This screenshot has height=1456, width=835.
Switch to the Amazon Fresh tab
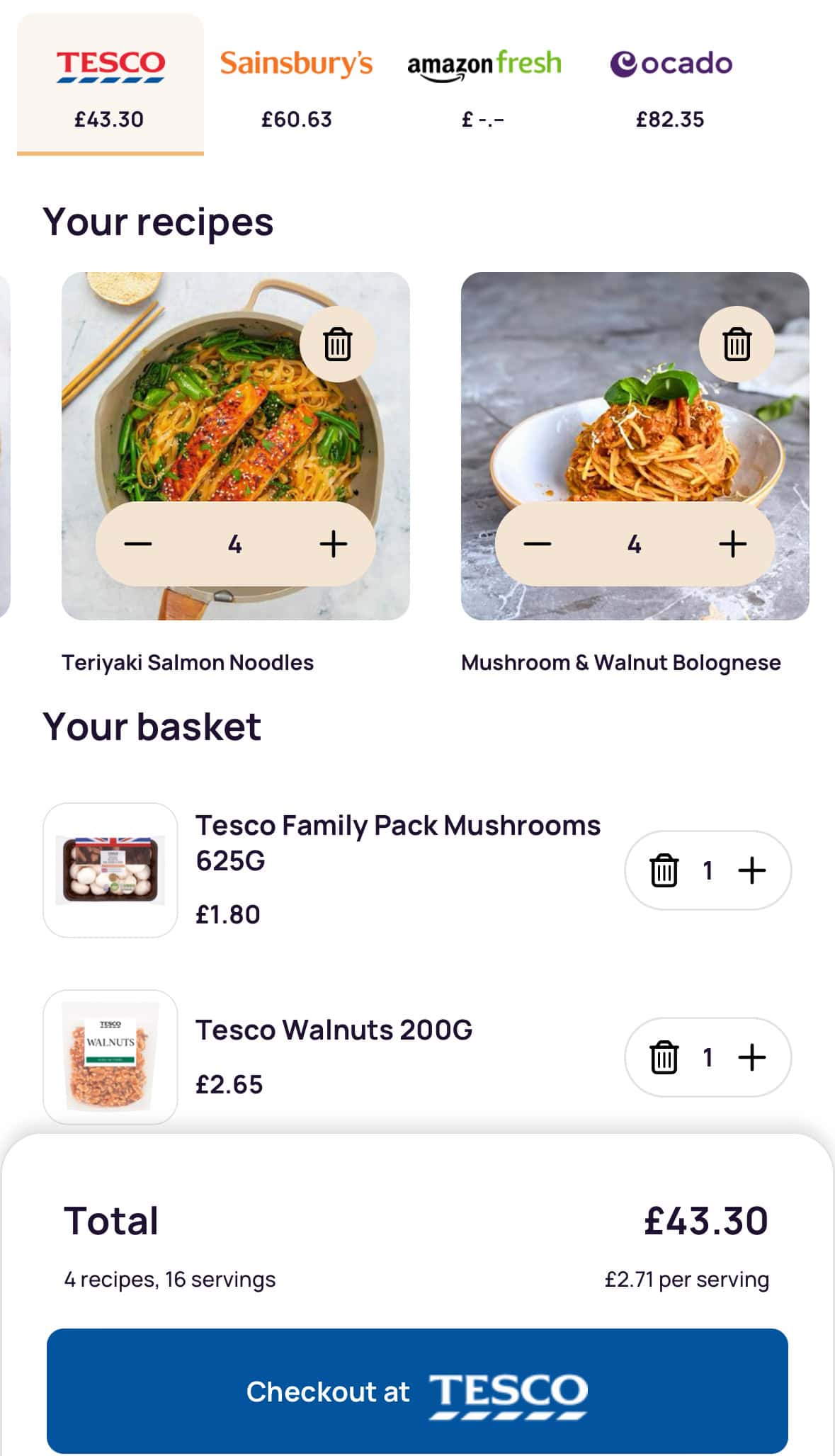(484, 64)
